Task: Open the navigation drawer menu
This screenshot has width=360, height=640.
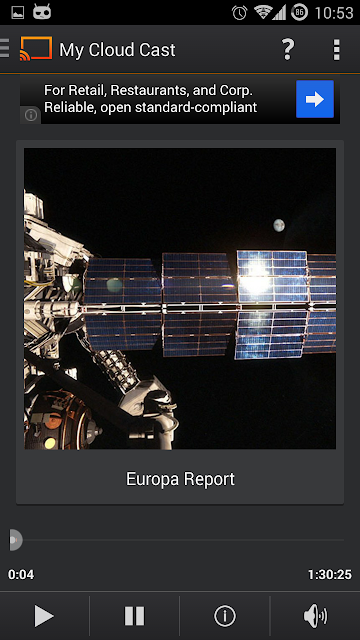Action: point(5,49)
